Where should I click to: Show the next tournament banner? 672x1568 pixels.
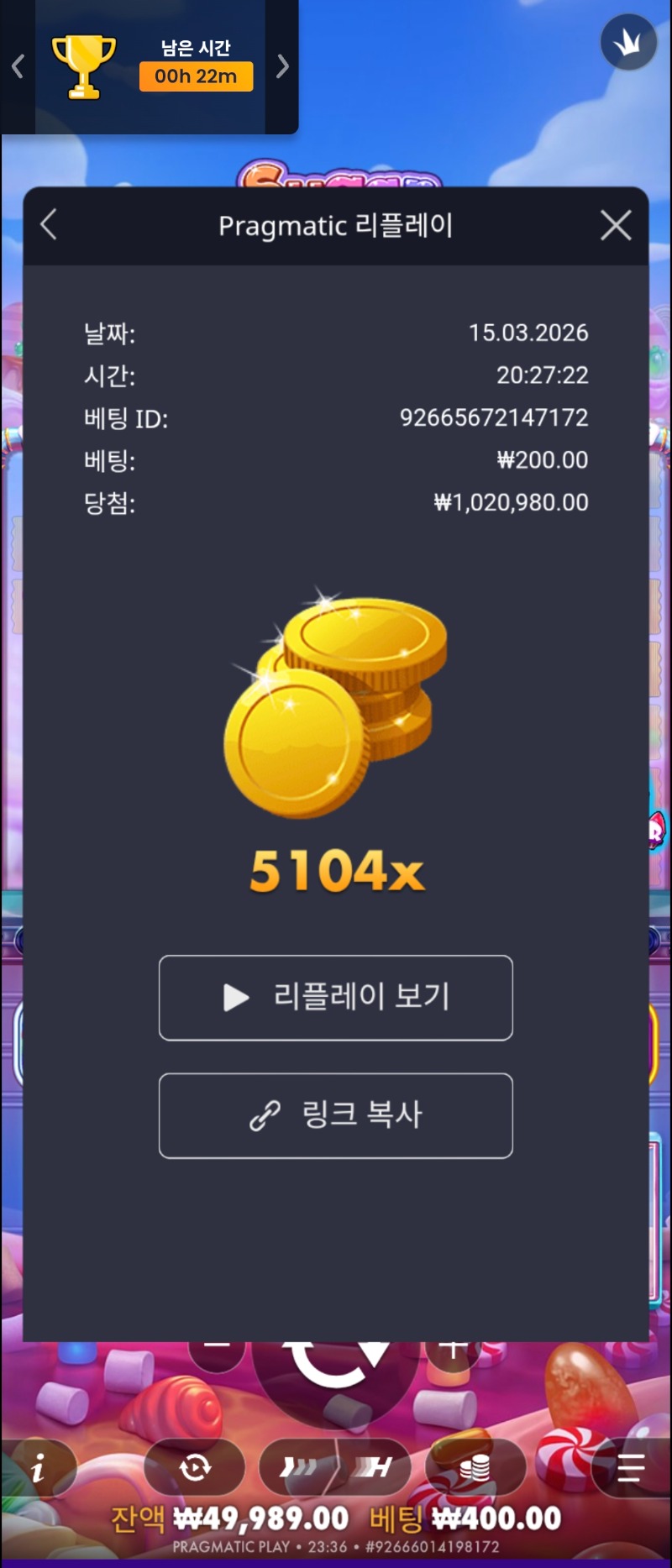[282, 66]
